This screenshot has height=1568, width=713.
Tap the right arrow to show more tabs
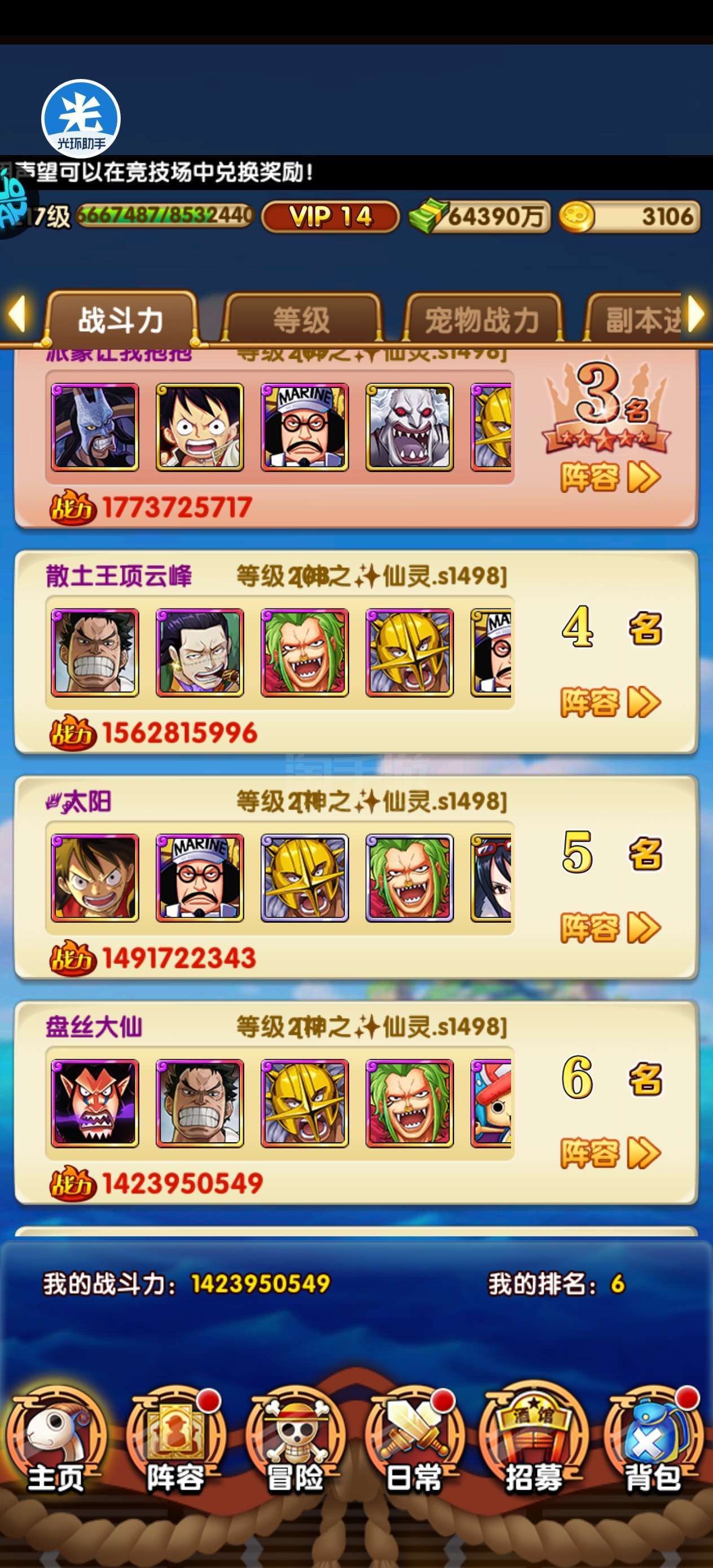pos(696,315)
